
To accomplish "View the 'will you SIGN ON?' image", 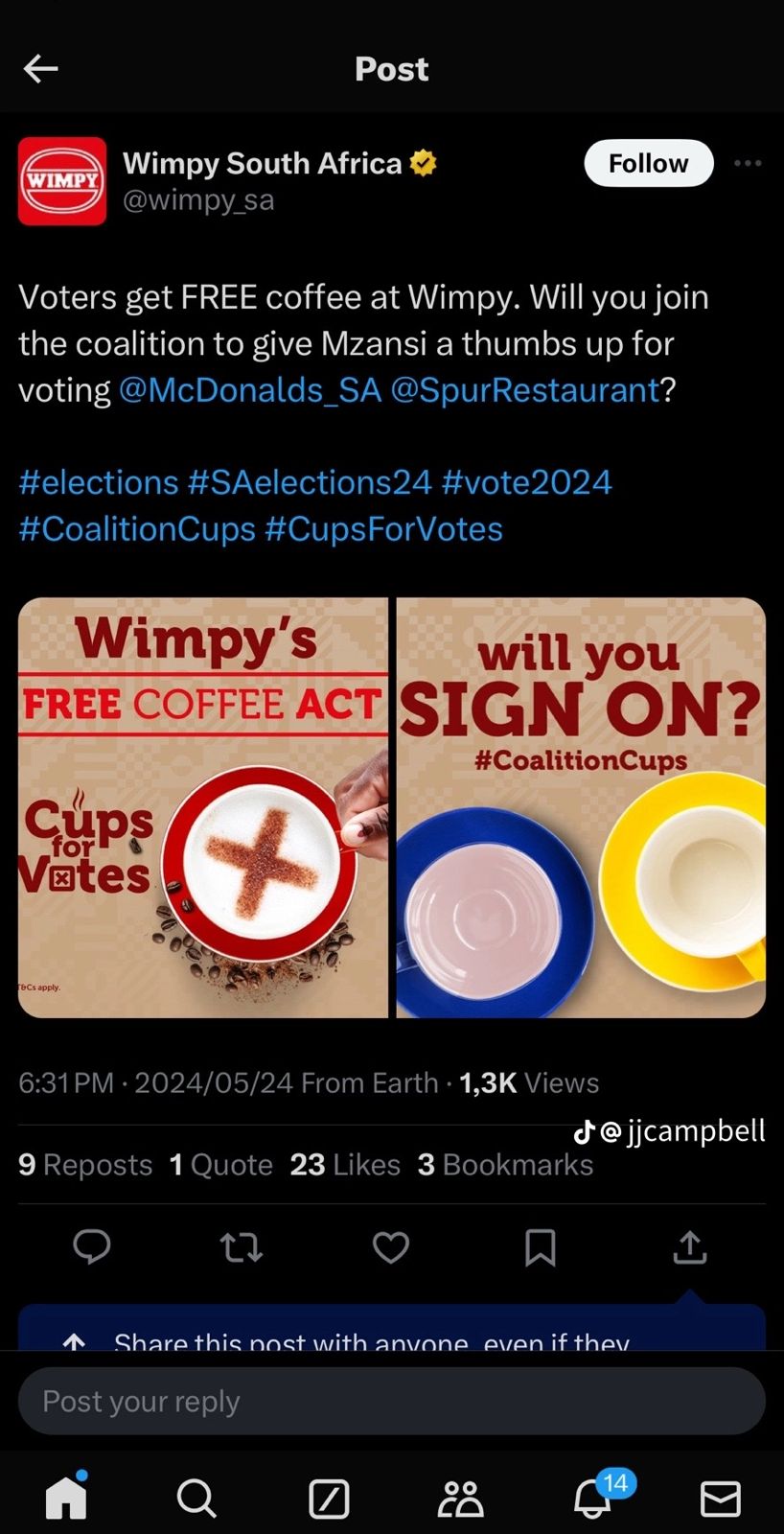I will point(581,807).
